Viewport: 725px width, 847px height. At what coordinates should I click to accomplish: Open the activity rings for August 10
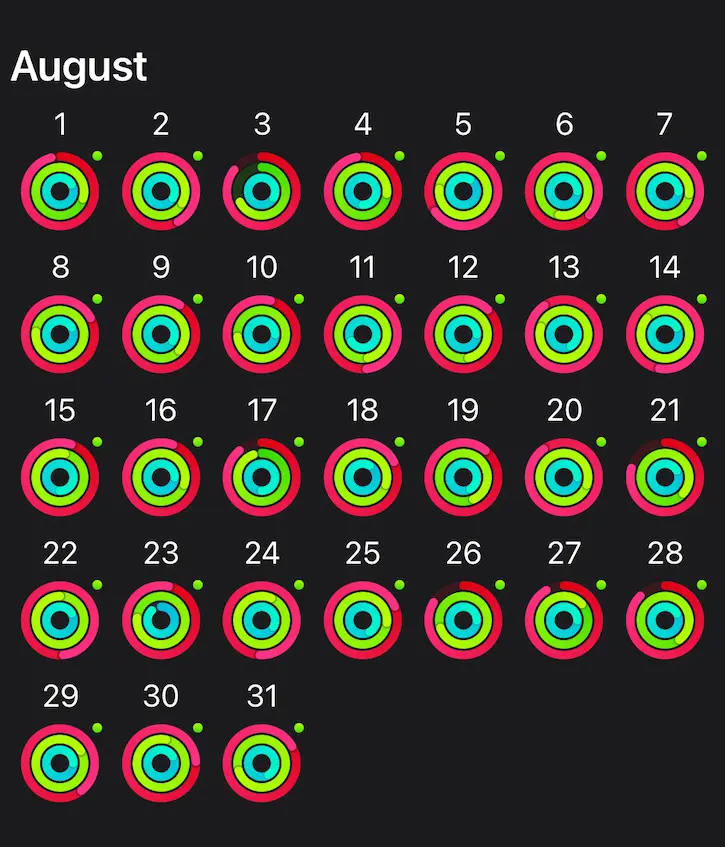point(261,333)
